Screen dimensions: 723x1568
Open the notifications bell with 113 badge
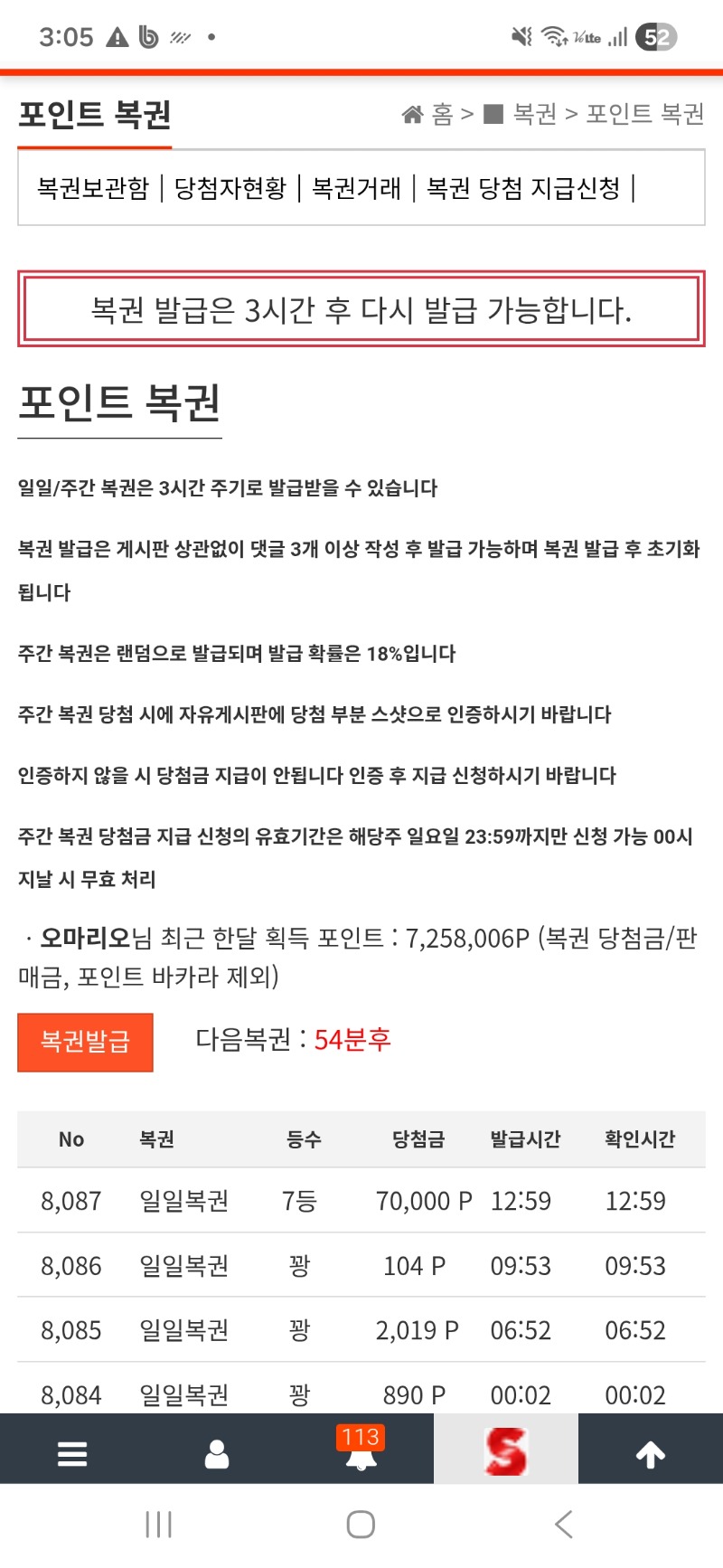pos(361,1451)
